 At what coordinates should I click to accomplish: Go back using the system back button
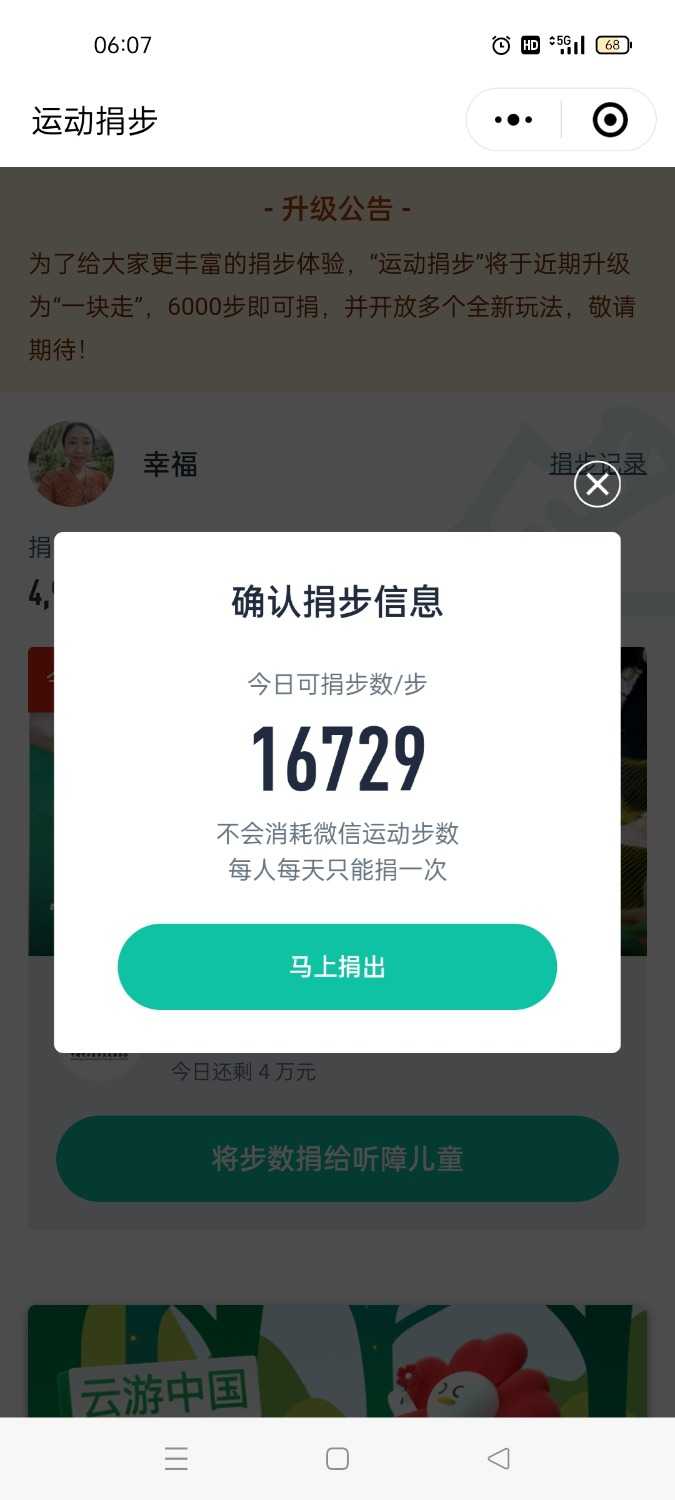coord(498,1459)
